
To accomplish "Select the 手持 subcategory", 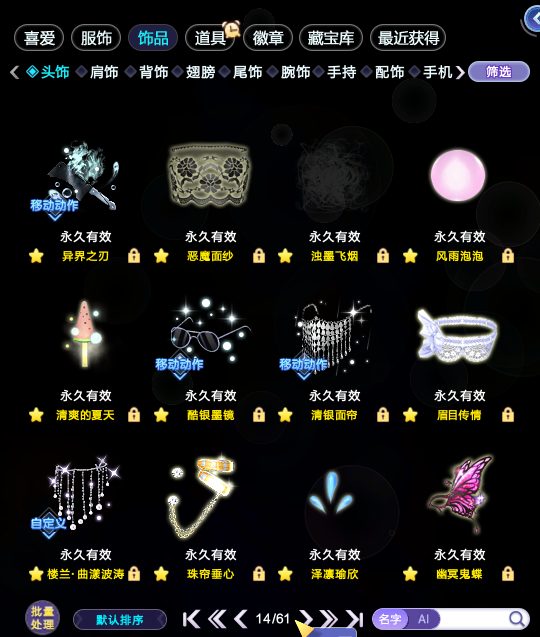I will 342,72.
